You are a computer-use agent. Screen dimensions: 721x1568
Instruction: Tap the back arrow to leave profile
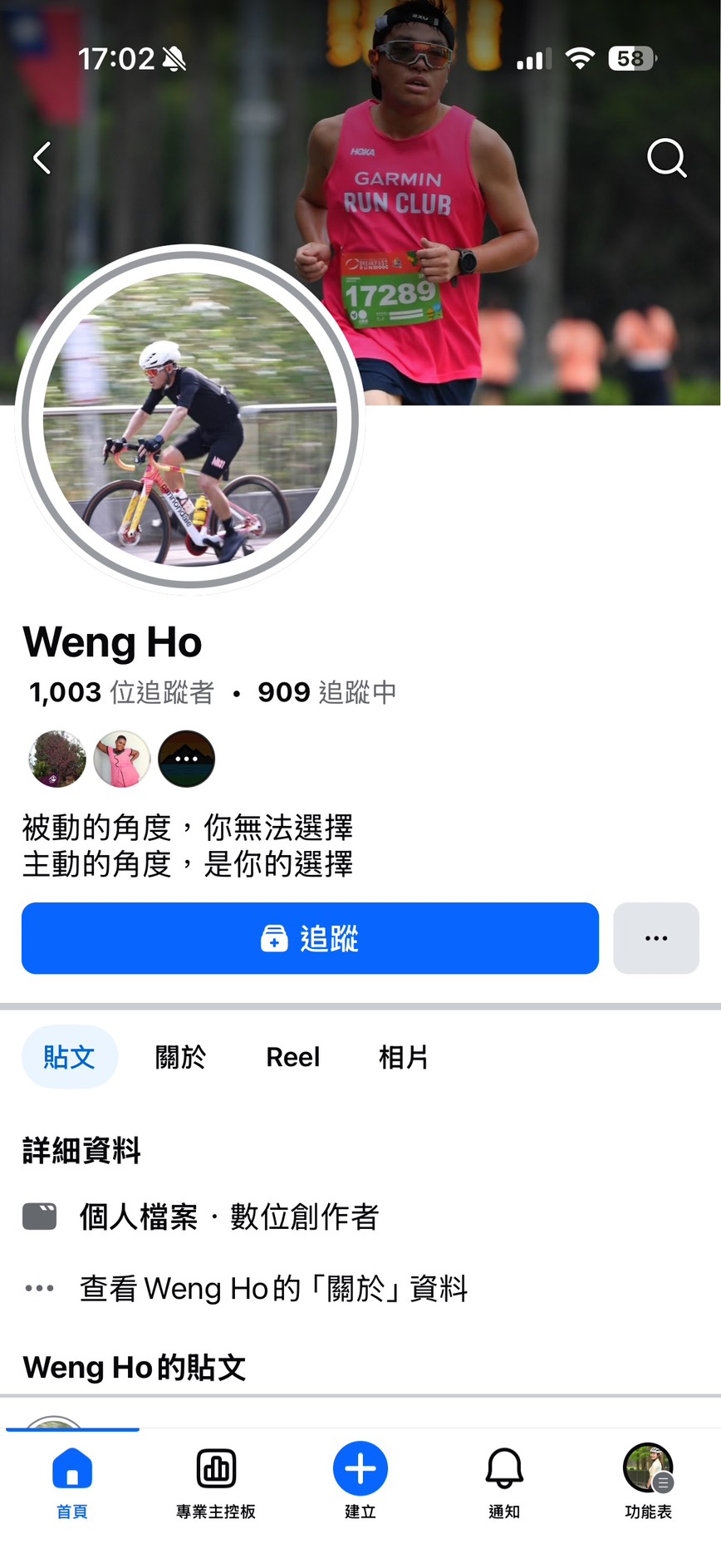(x=42, y=158)
